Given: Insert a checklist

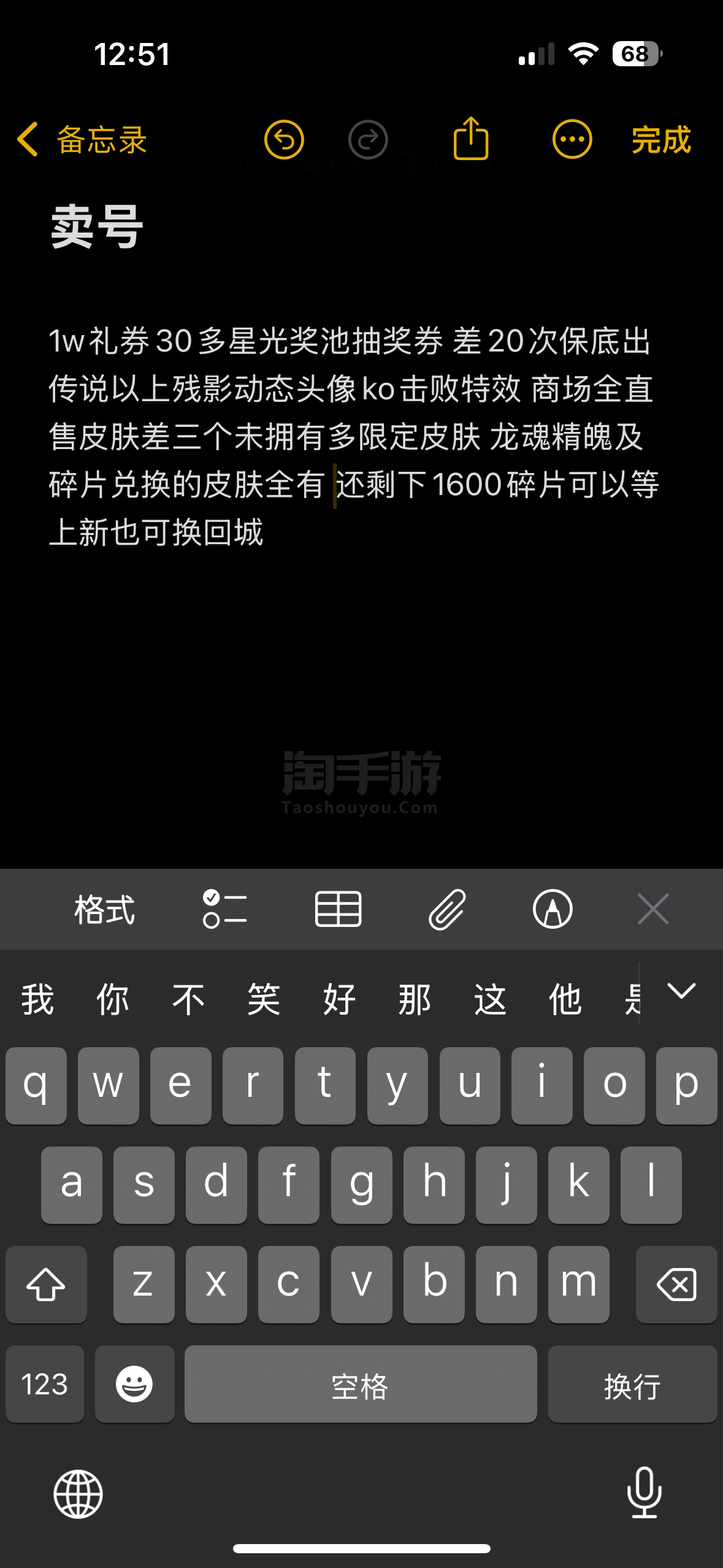Looking at the screenshot, I should tap(225, 909).
